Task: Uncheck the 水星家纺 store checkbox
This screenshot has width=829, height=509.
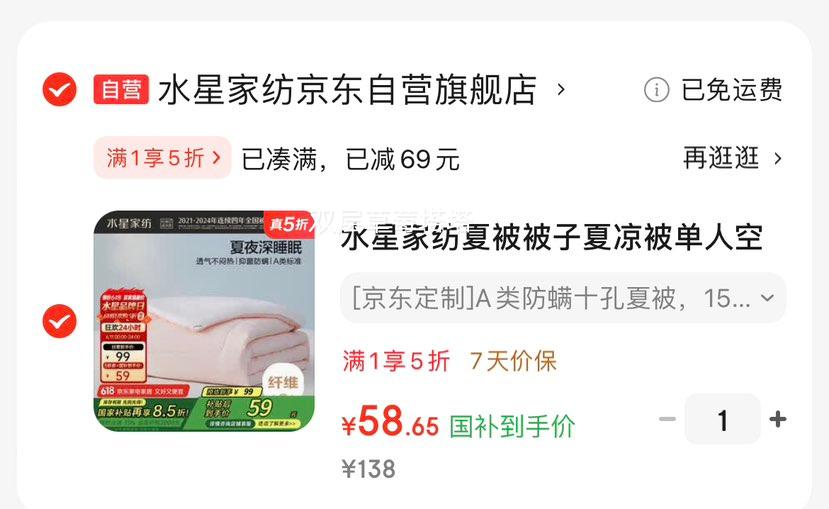Action: 59,90
